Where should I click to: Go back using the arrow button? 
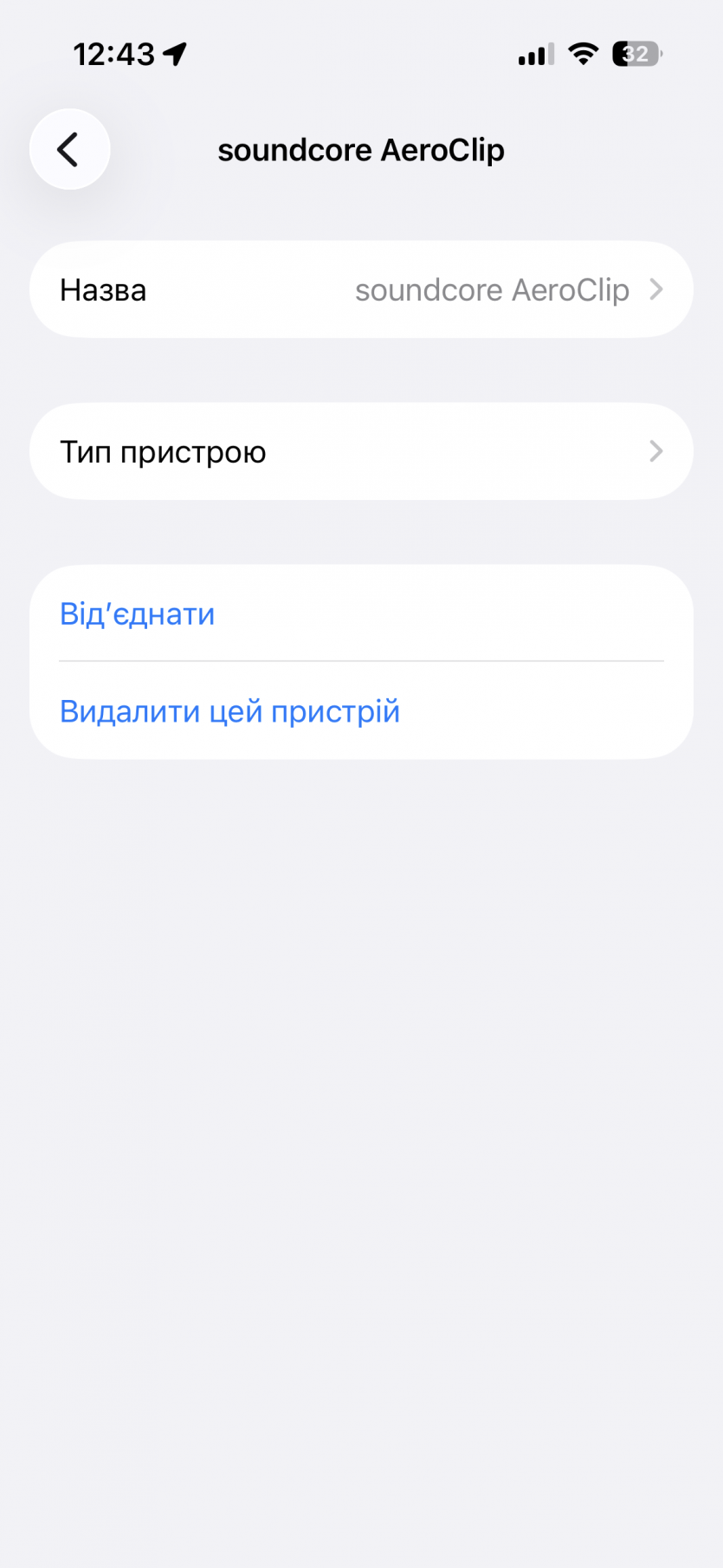(x=69, y=149)
